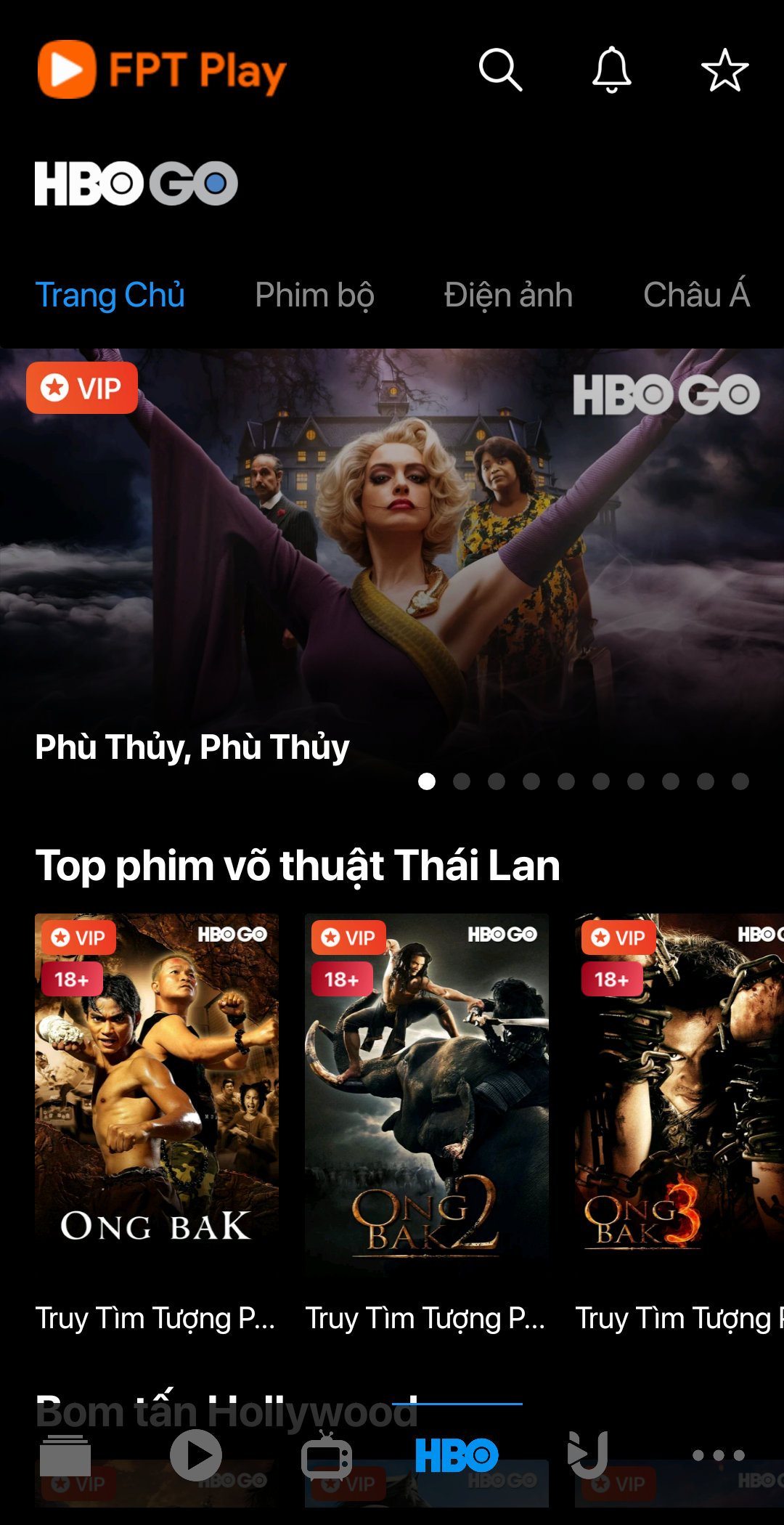This screenshot has width=784, height=1525.
Task: Click the first Truy Tìm Tượng title link
Action: [x=156, y=1318]
